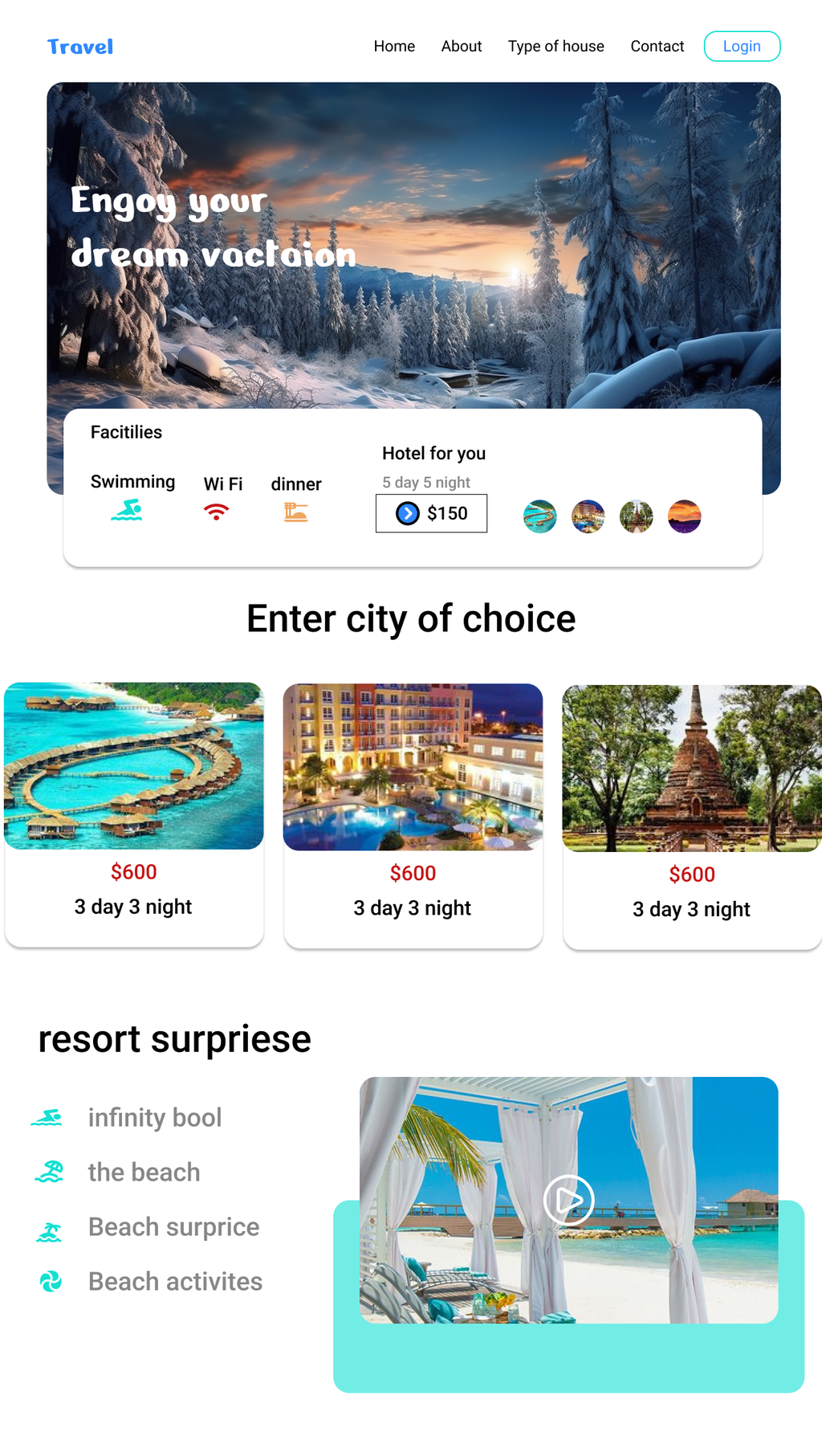
Task: Select the round pool hotel thumbnail
Action: [x=588, y=516]
